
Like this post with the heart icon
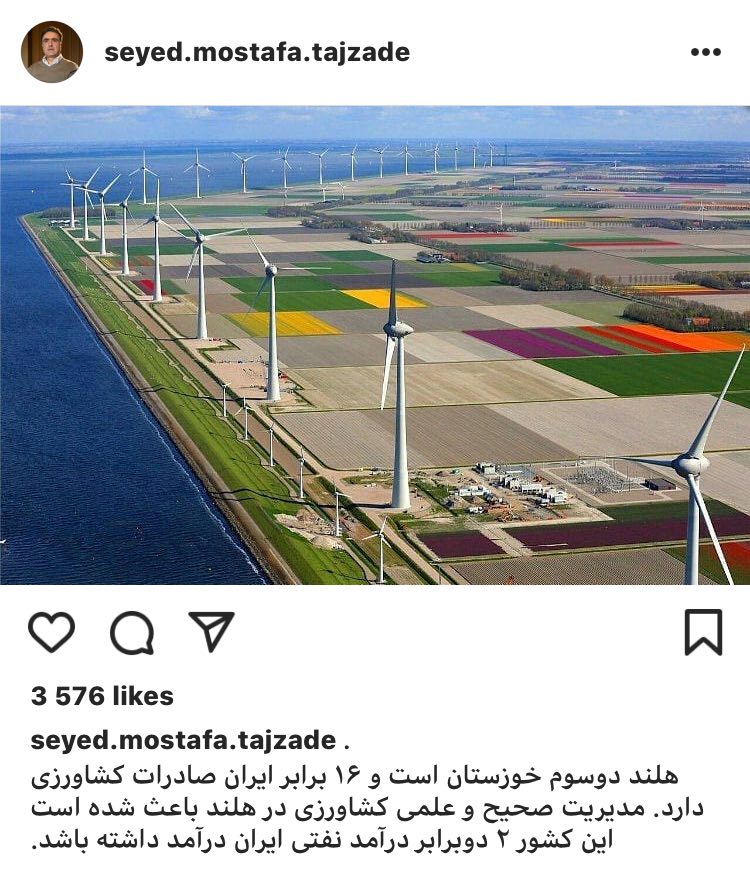[x=51, y=632]
